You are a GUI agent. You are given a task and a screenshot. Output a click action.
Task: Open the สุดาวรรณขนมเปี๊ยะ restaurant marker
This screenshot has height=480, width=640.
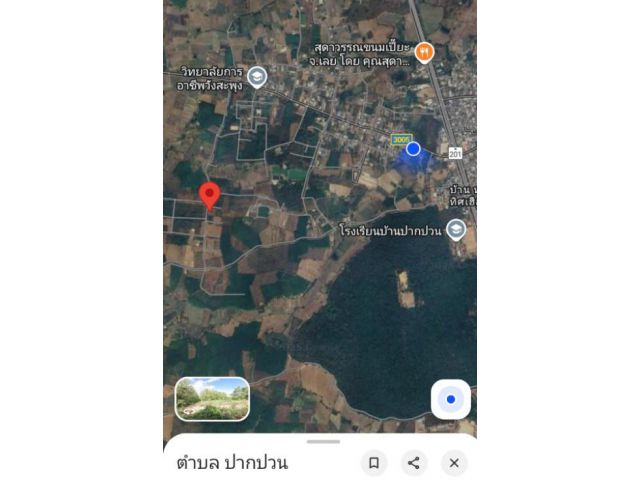(x=425, y=52)
